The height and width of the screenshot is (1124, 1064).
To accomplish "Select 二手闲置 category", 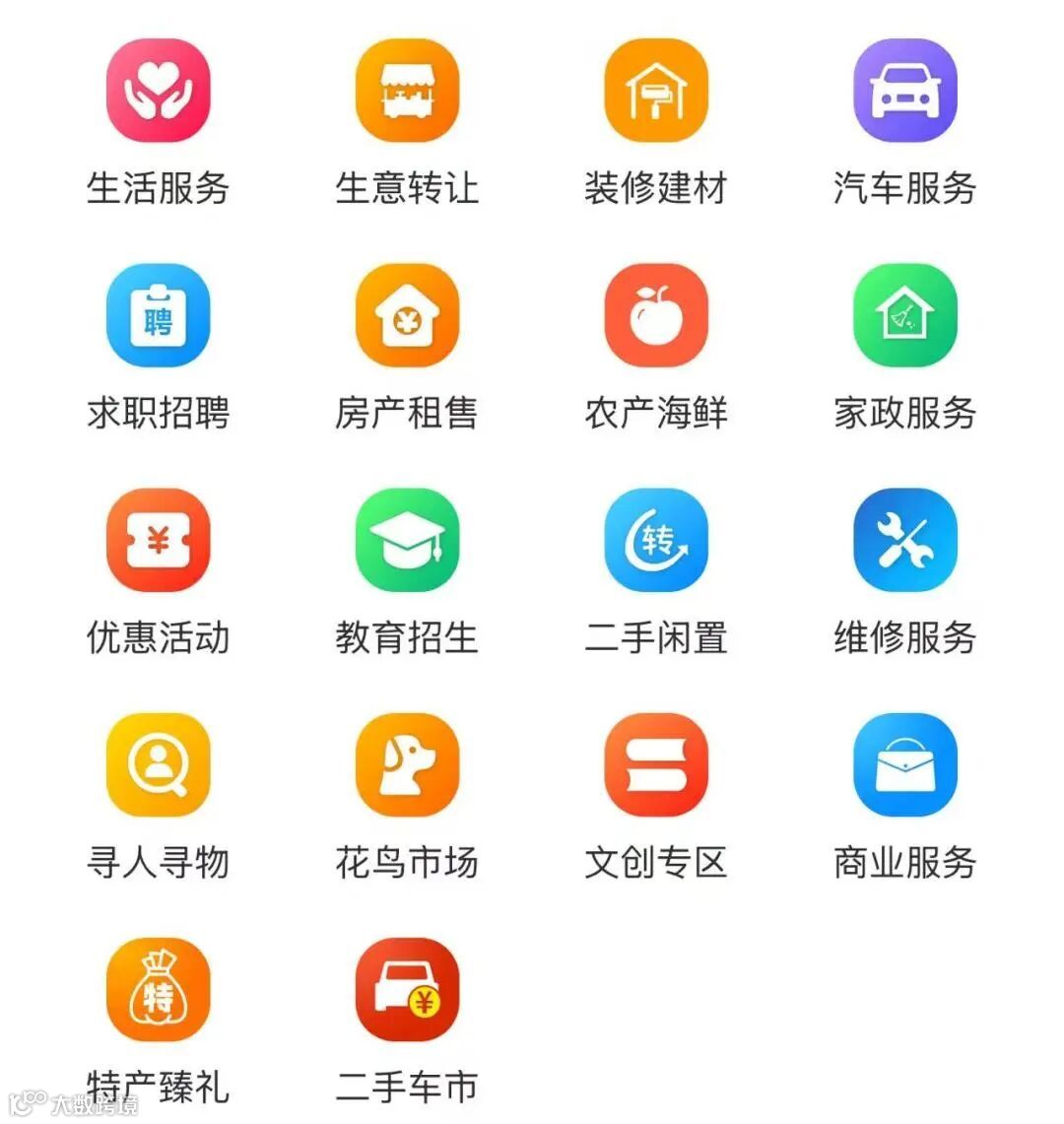I will click(656, 540).
